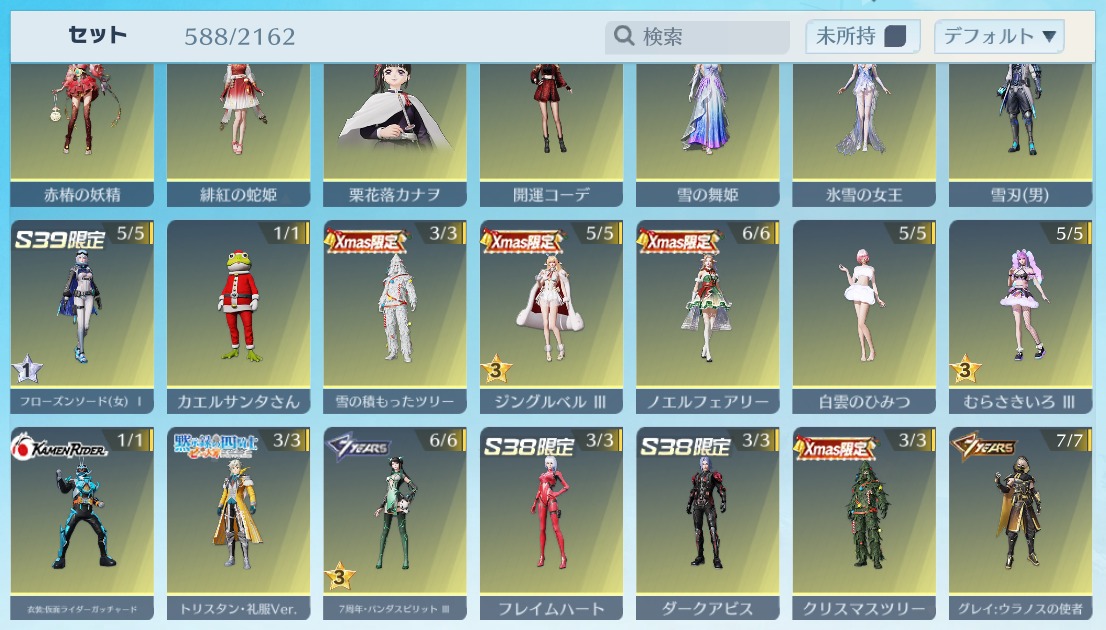Open the カエルサンタさん costume

[x=238, y=315]
